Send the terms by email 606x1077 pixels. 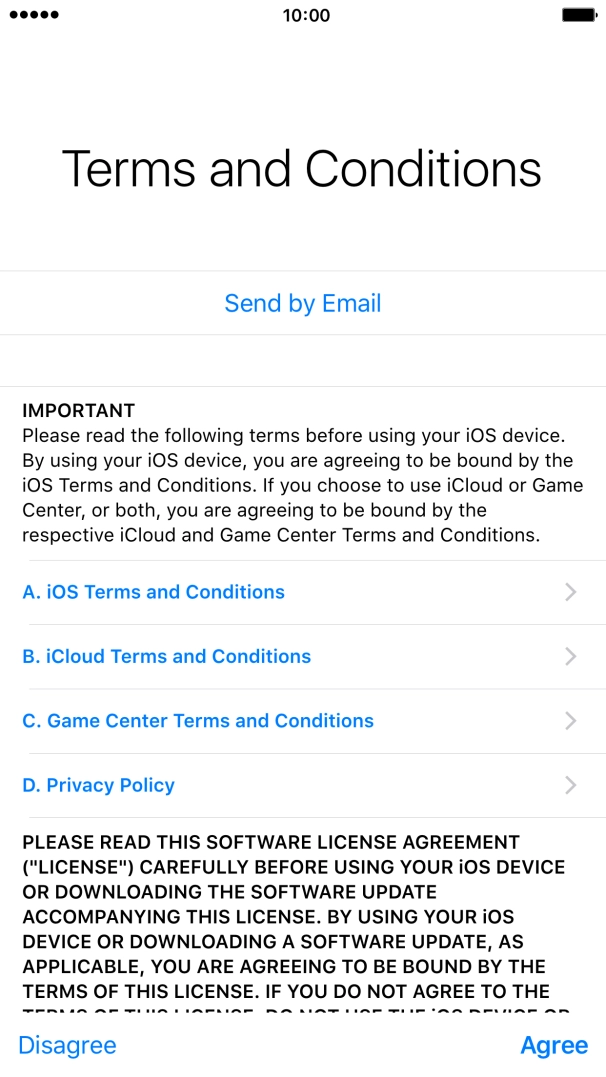point(302,303)
